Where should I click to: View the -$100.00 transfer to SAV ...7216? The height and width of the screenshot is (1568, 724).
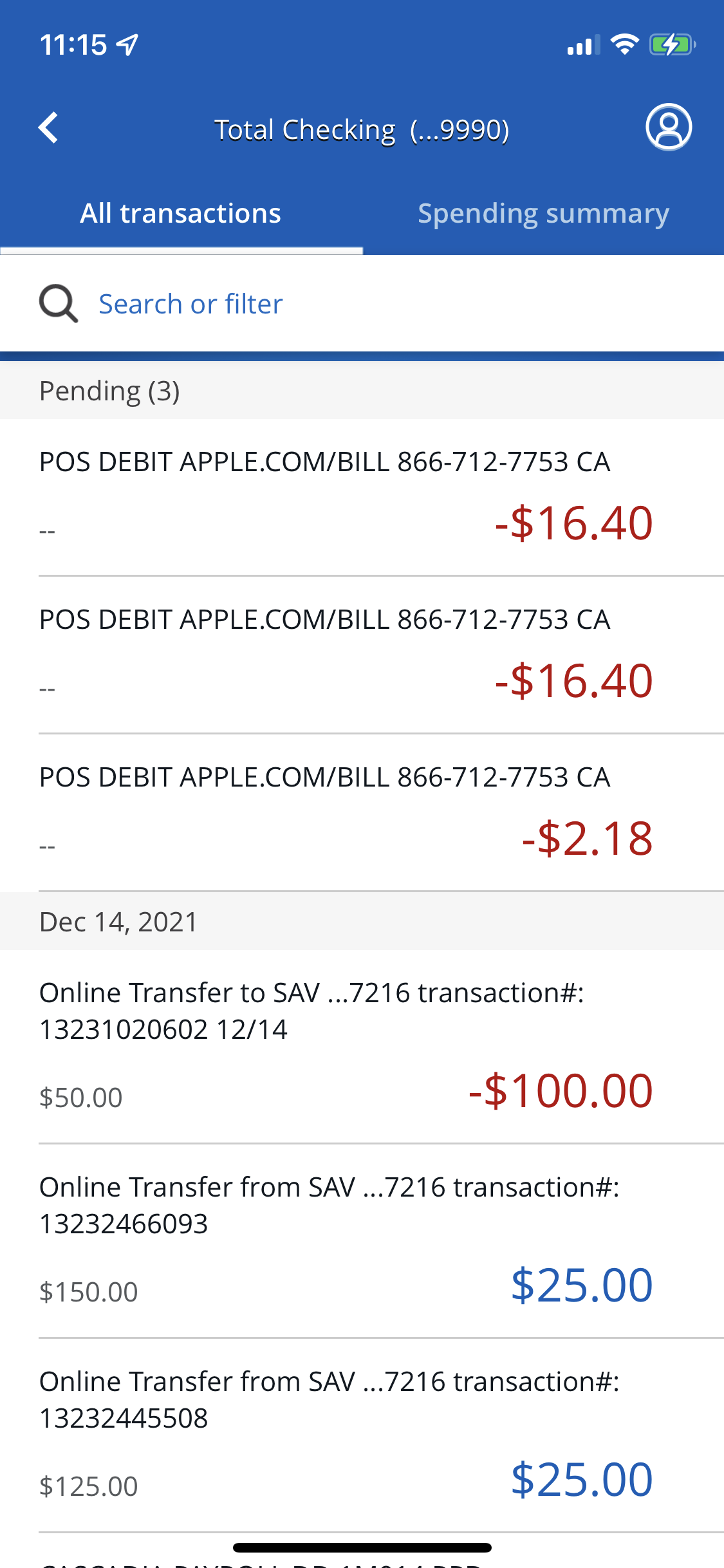click(362, 1043)
